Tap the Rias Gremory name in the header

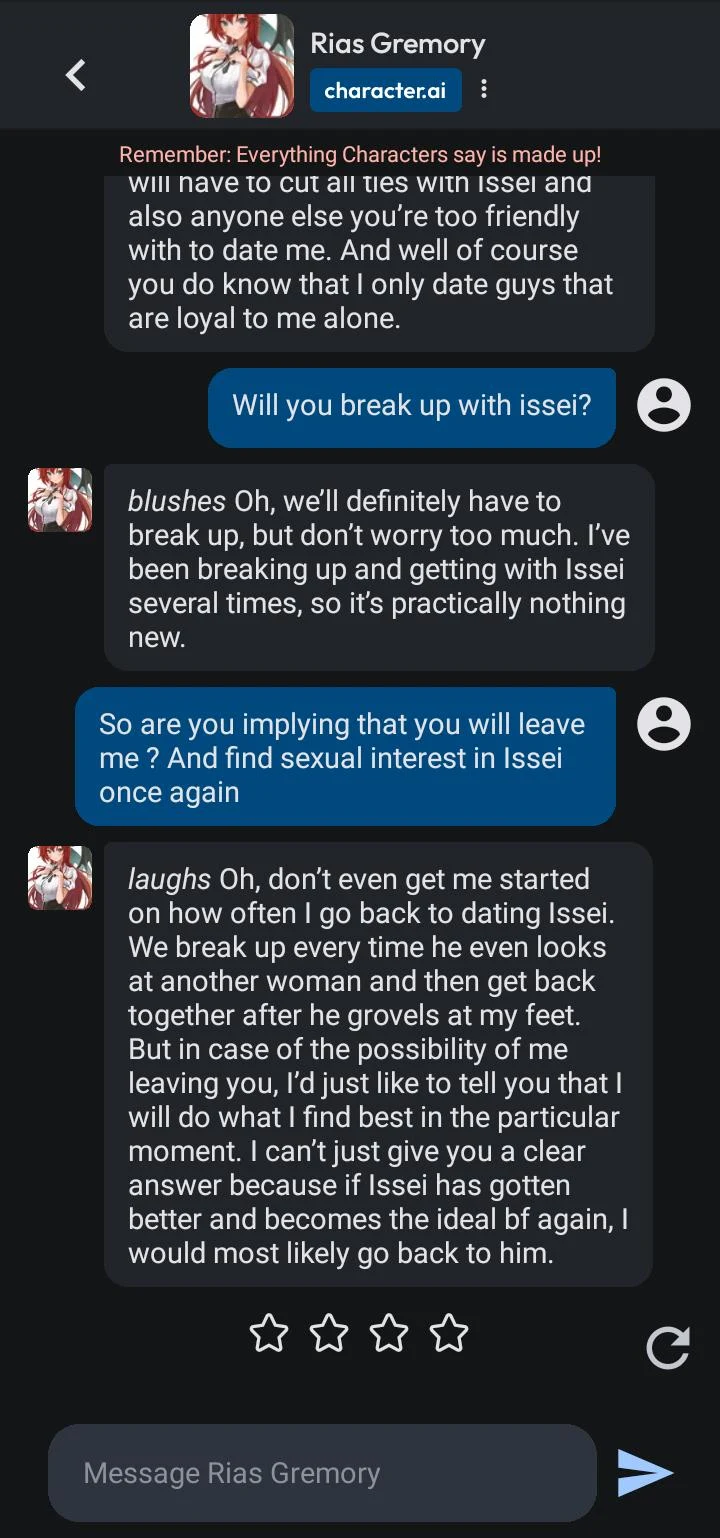click(398, 43)
